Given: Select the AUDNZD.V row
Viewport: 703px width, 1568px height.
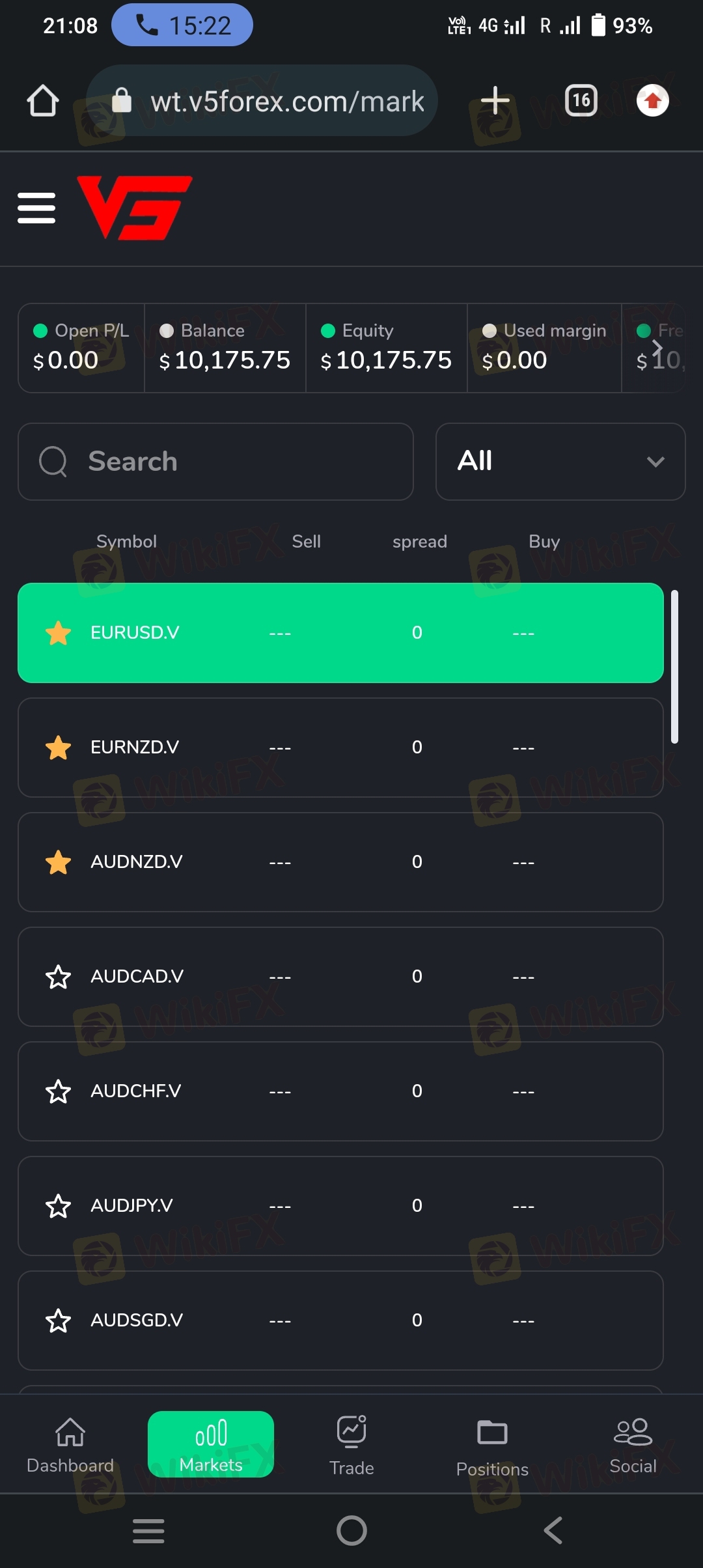Looking at the screenshot, I should click(340, 862).
